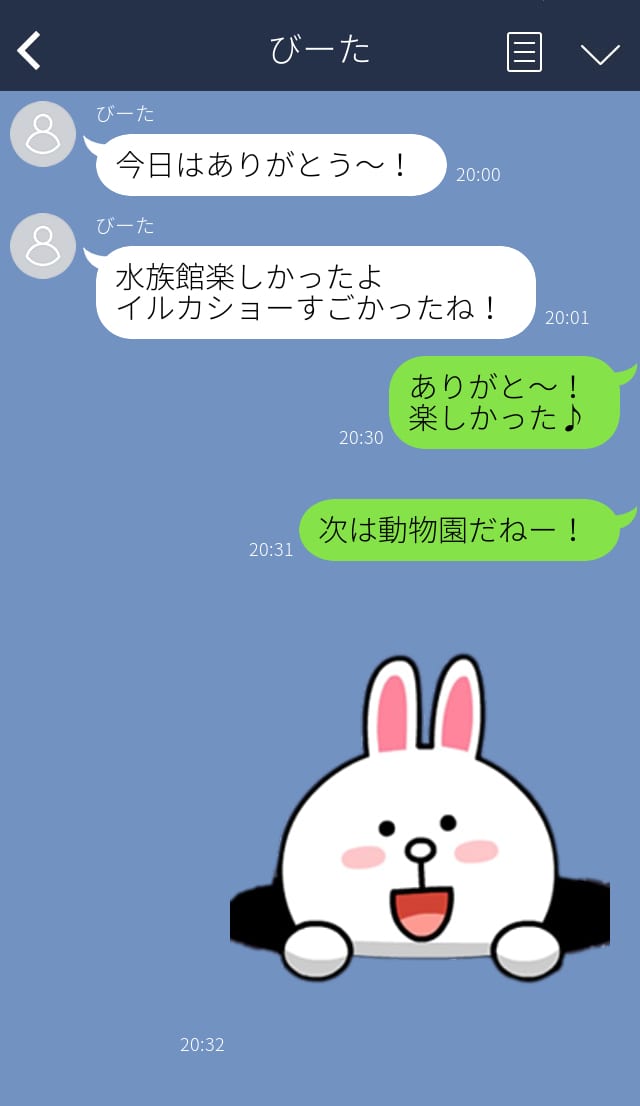
Task: Go back from the びーた chat
Action: 30,50
